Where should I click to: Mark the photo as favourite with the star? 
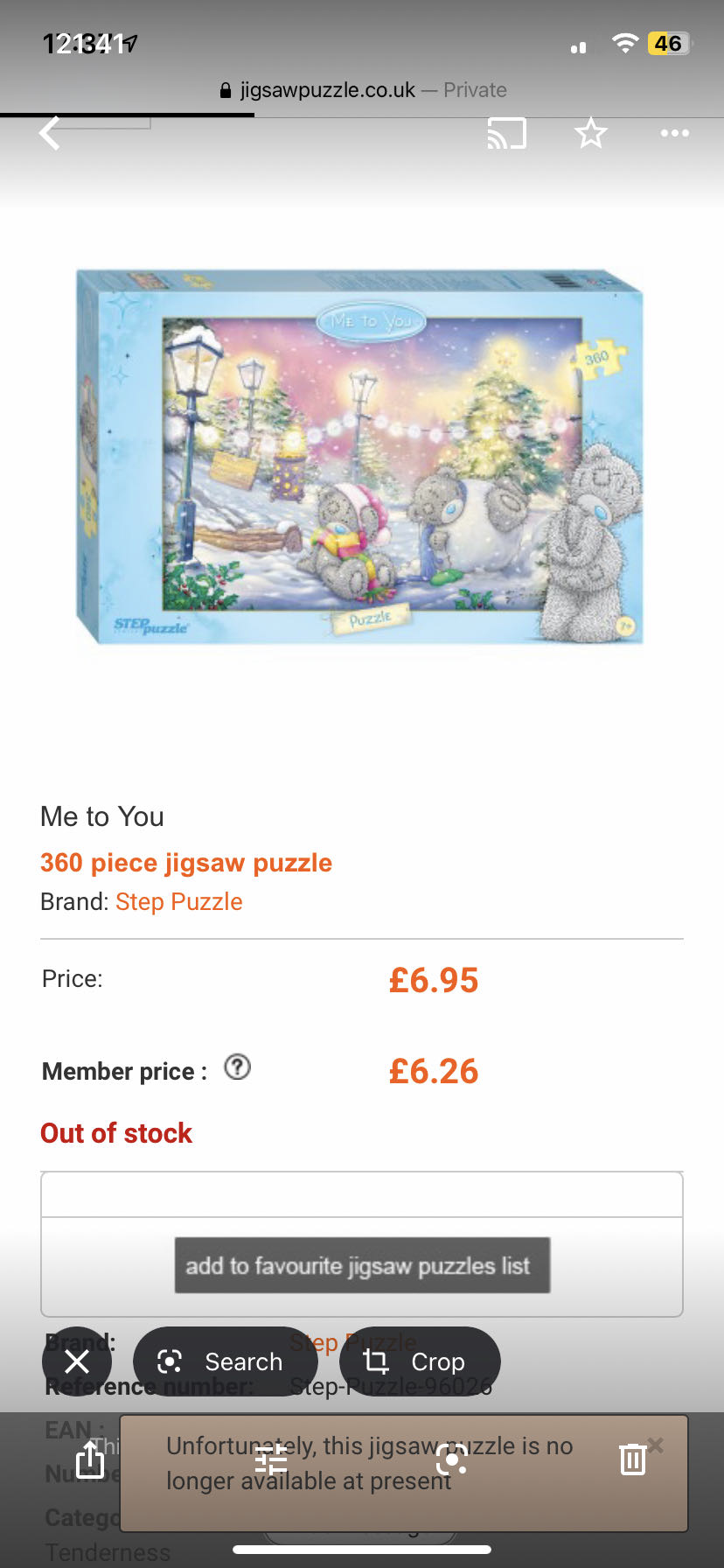pos(590,134)
